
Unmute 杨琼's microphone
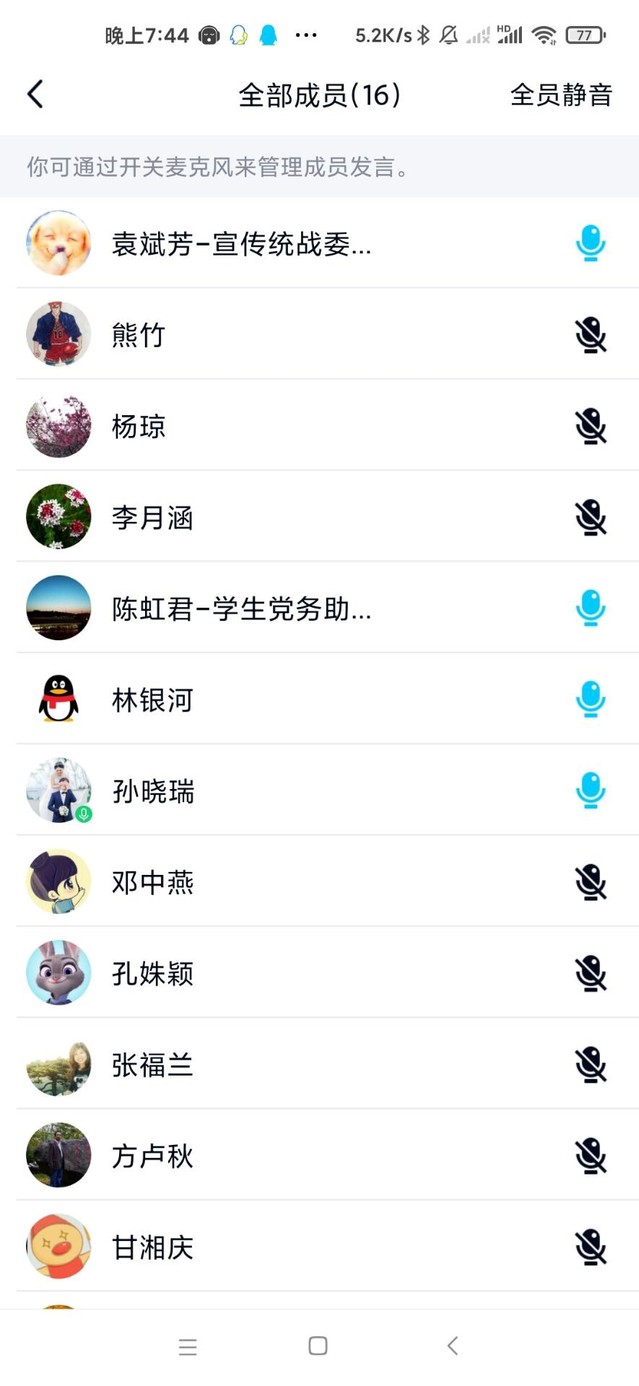point(591,426)
